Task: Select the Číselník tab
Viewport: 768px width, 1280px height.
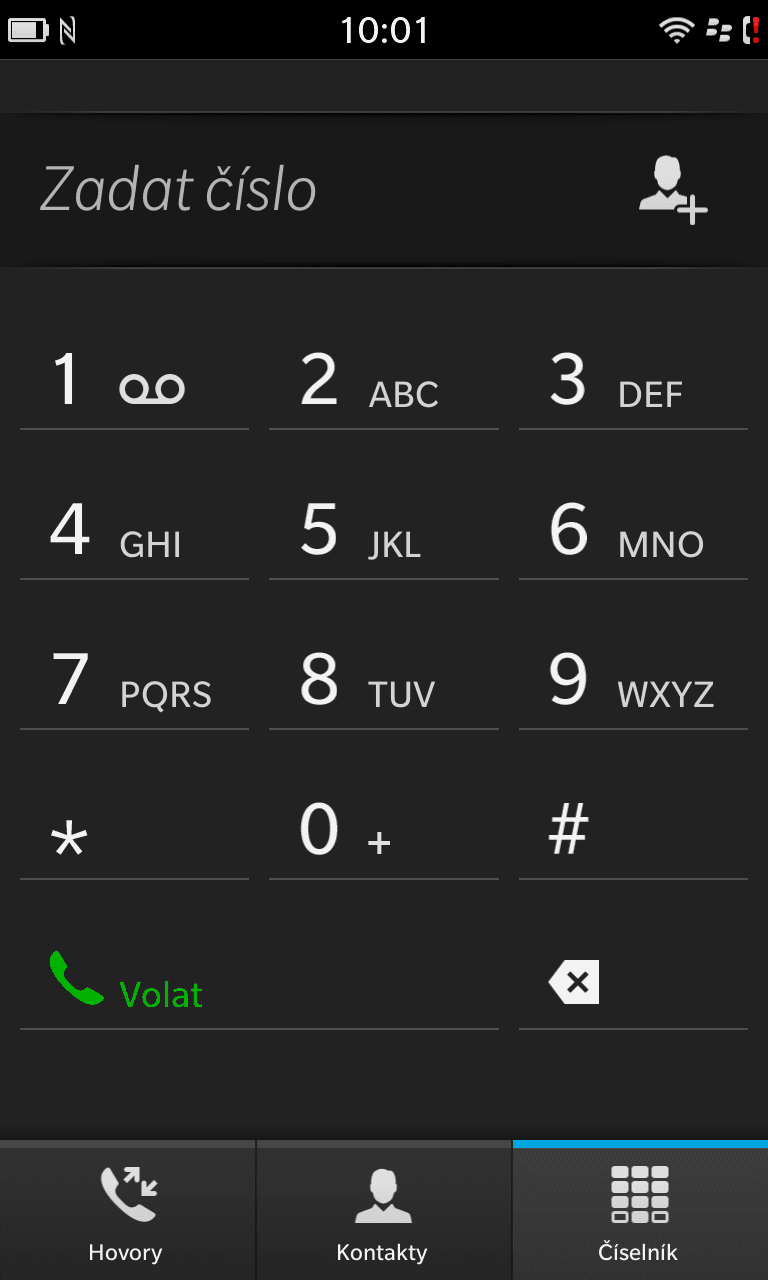Action: coord(640,1212)
